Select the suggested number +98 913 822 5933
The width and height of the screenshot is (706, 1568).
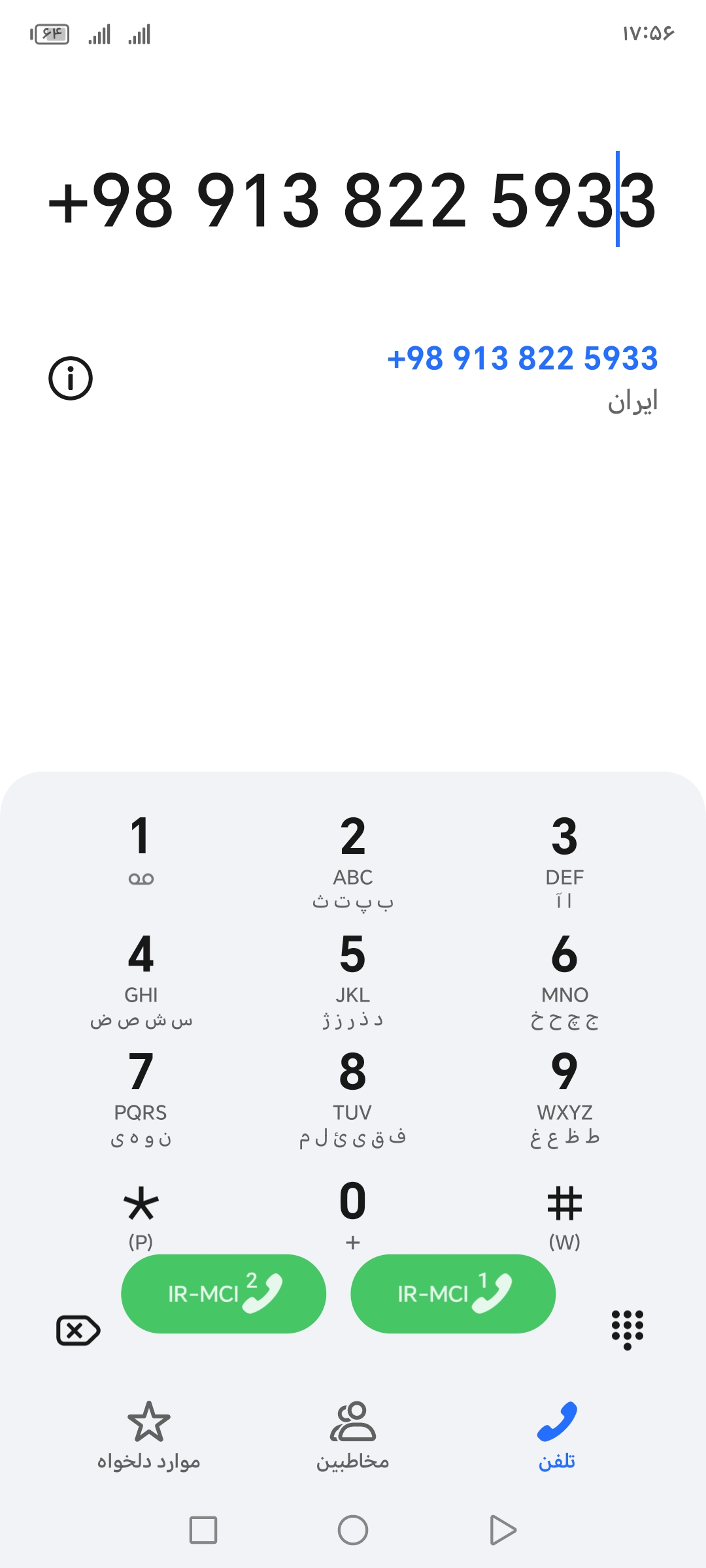pos(522,359)
